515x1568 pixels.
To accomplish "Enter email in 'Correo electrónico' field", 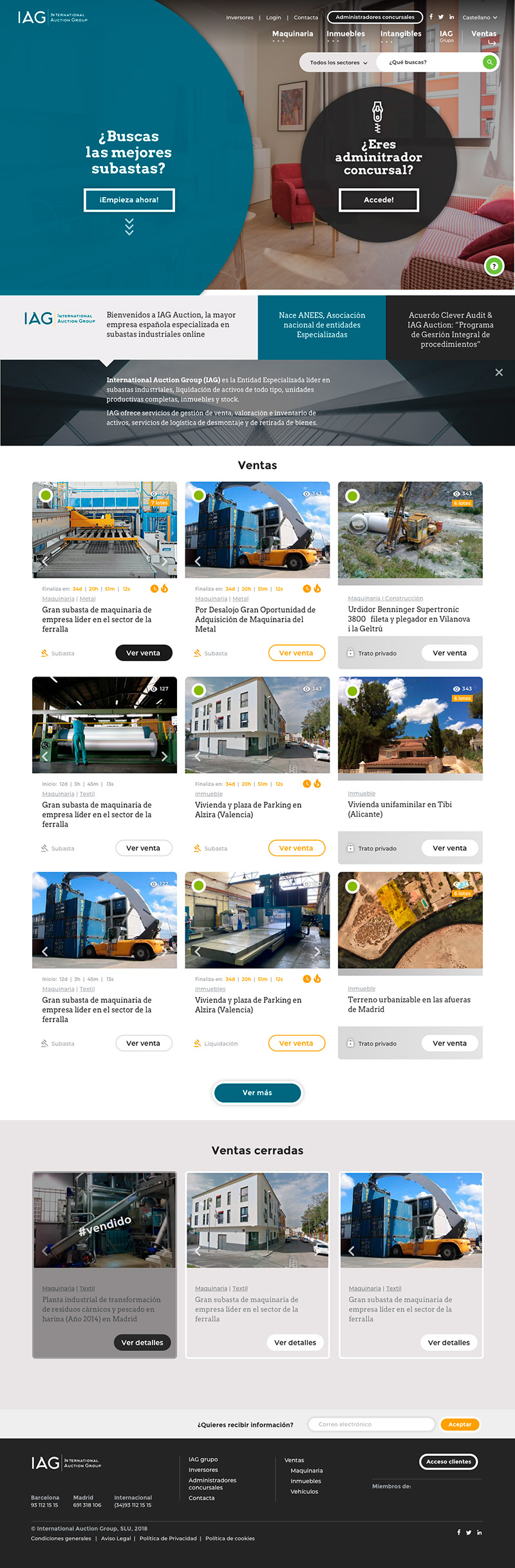I will 371,1424.
